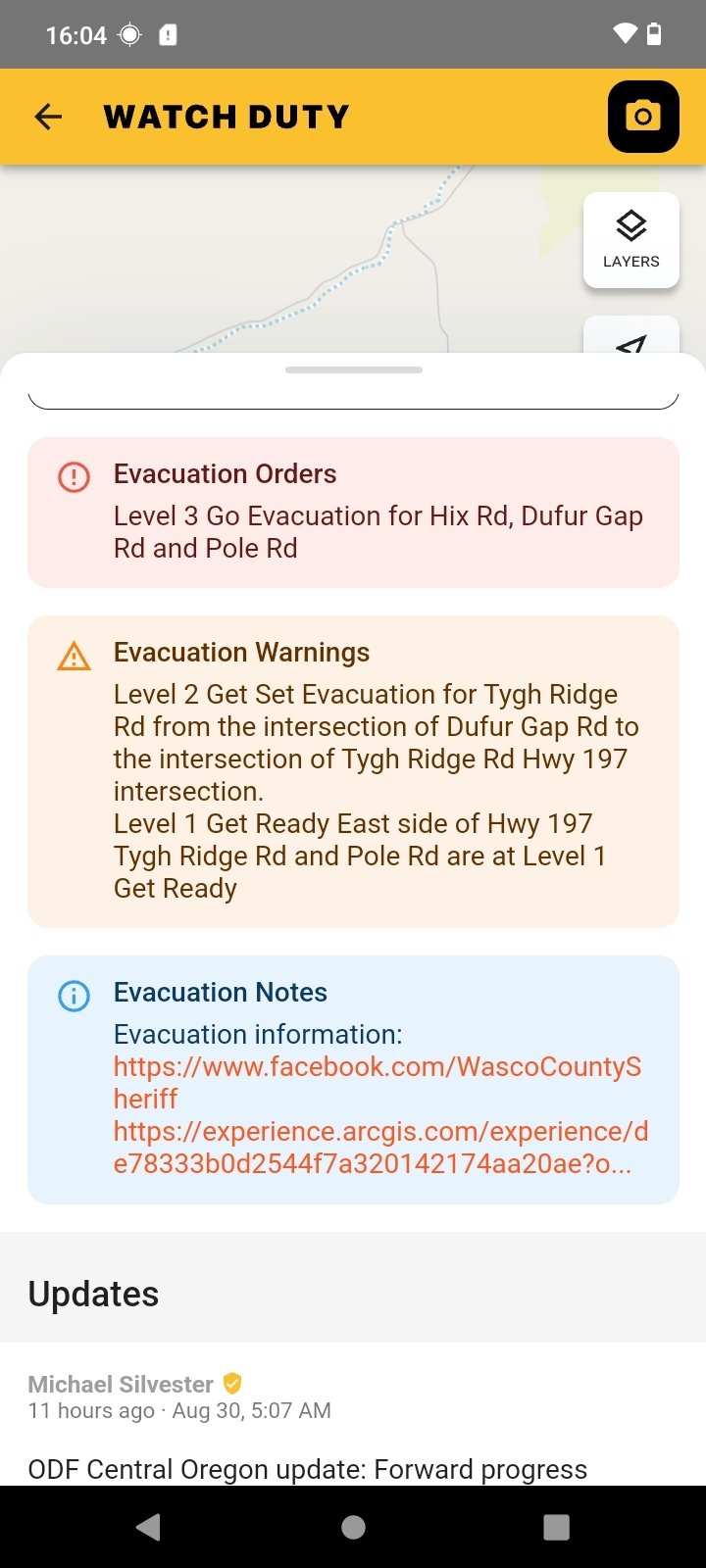Tap the system back button
Screen dimensions: 706x1568
click(149, 1527)
